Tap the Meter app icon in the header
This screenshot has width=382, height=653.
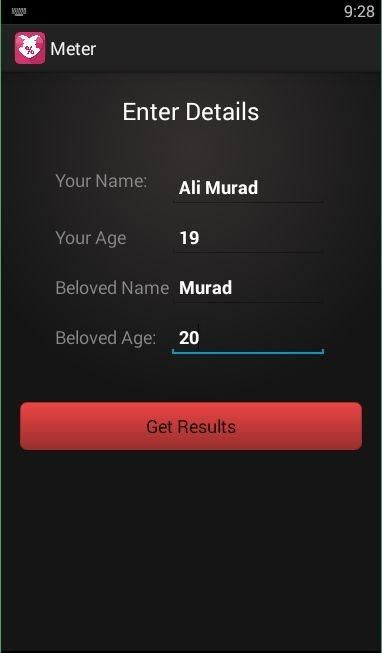pyautogui.click(x=30, y=48)
